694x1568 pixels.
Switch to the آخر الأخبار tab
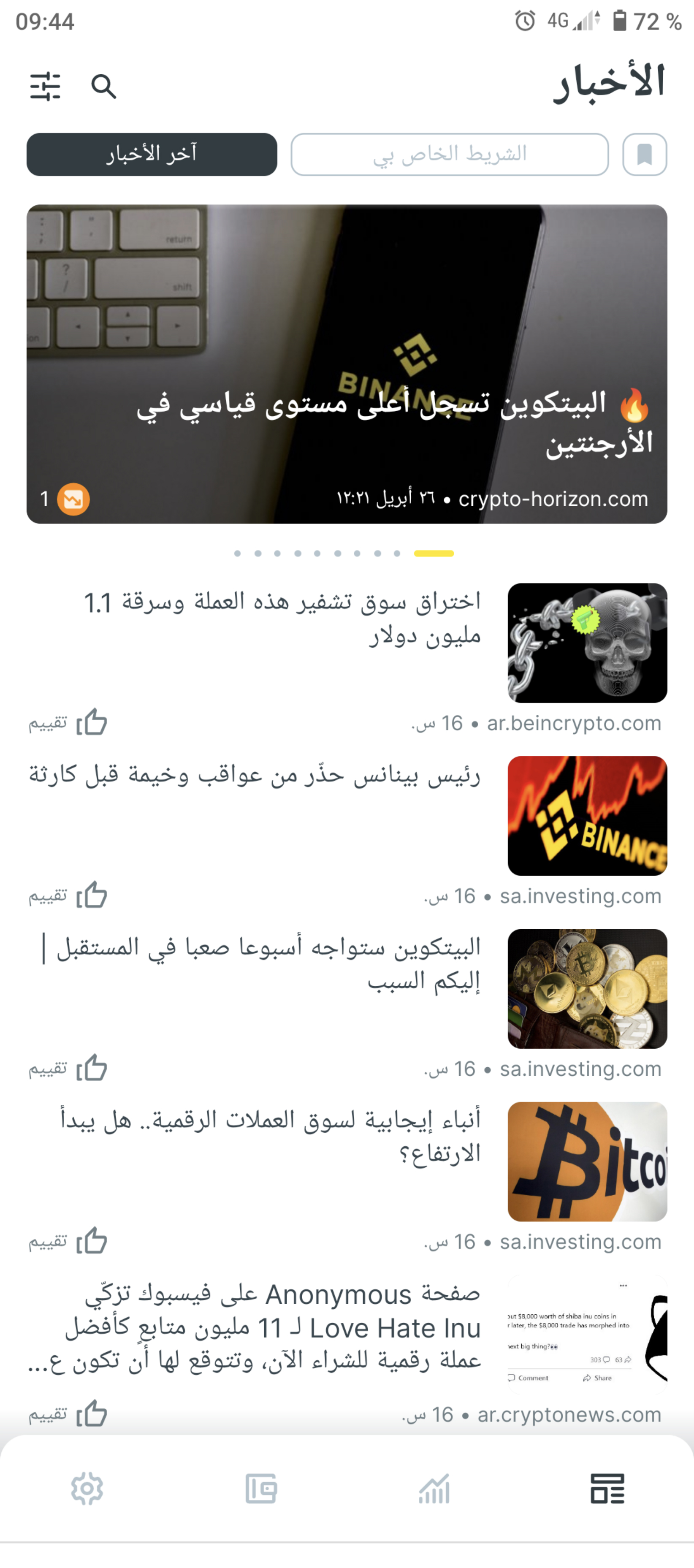coord(152,154)
